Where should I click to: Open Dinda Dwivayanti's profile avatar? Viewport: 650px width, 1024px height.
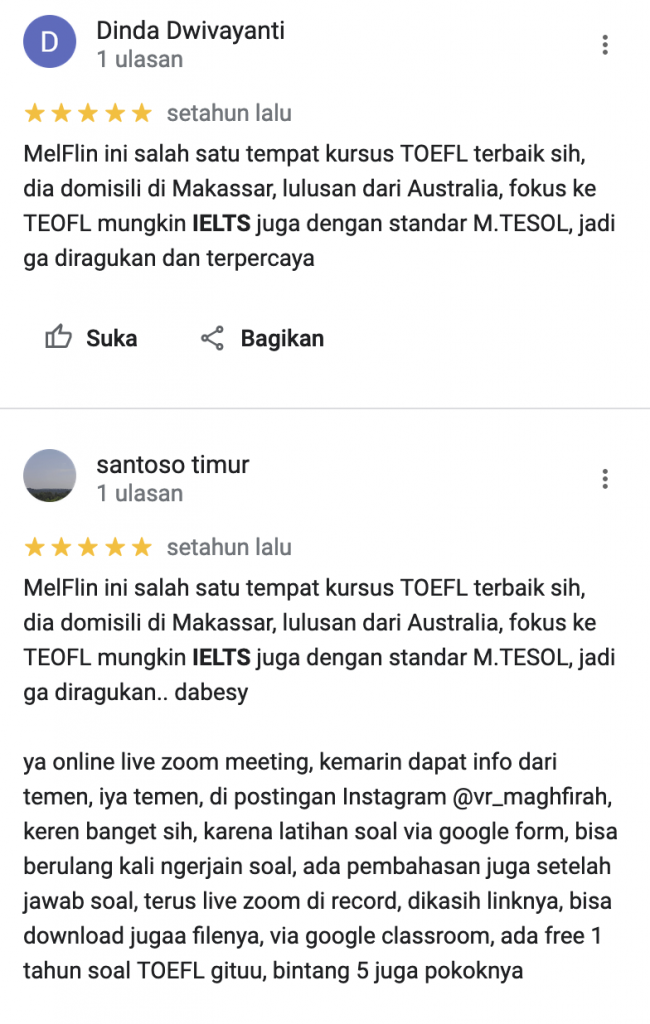tap(49, 42)
